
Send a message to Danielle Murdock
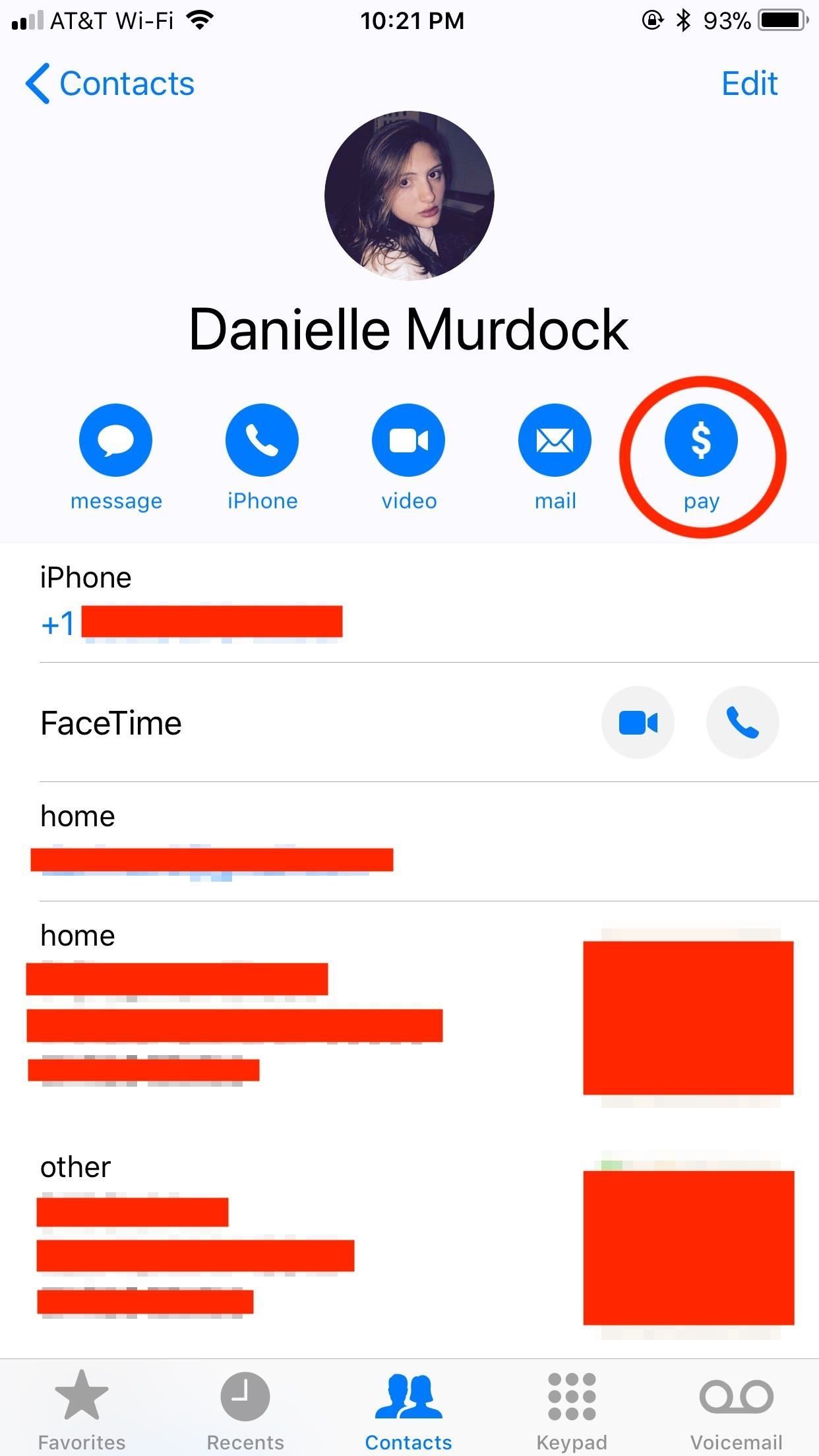tap(115, 440)
